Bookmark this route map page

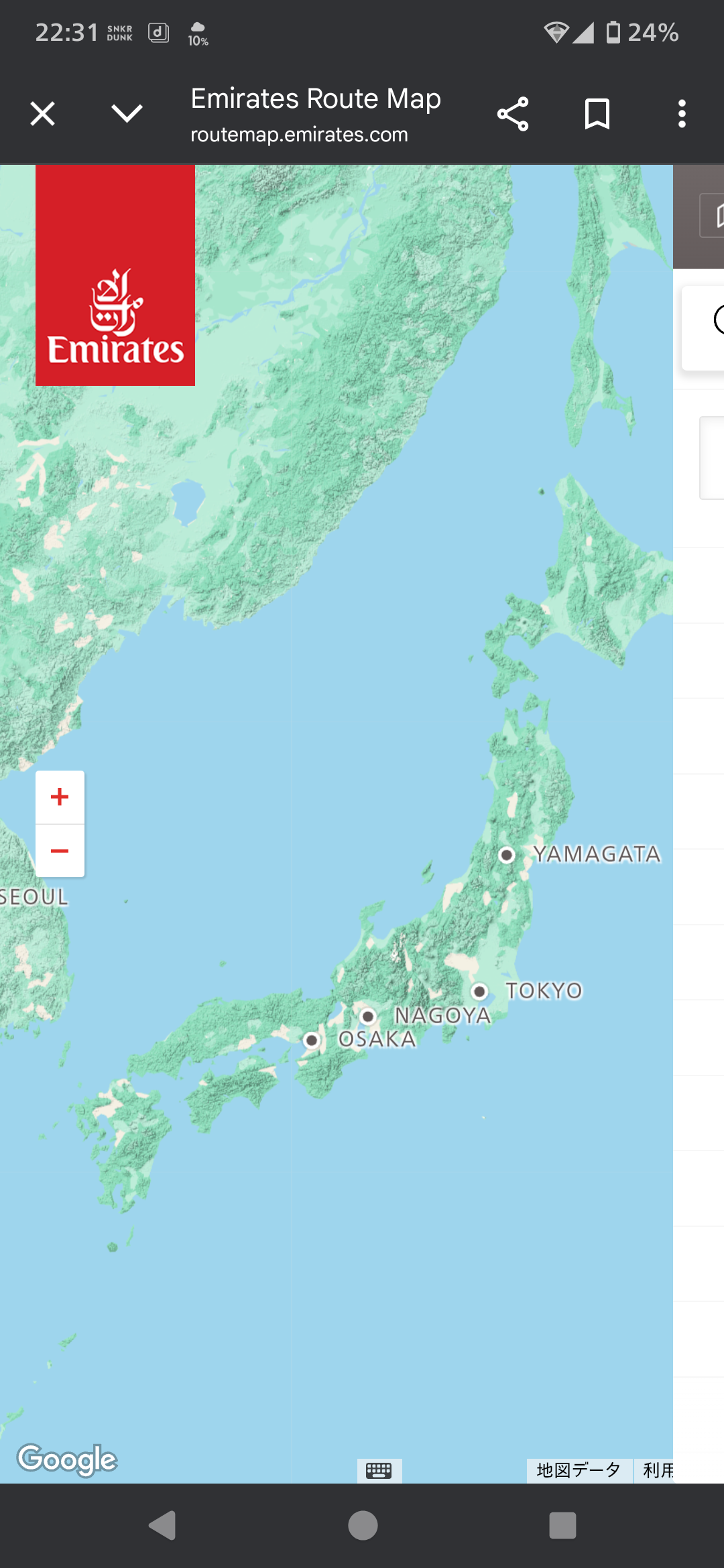[x=597, y=114]
